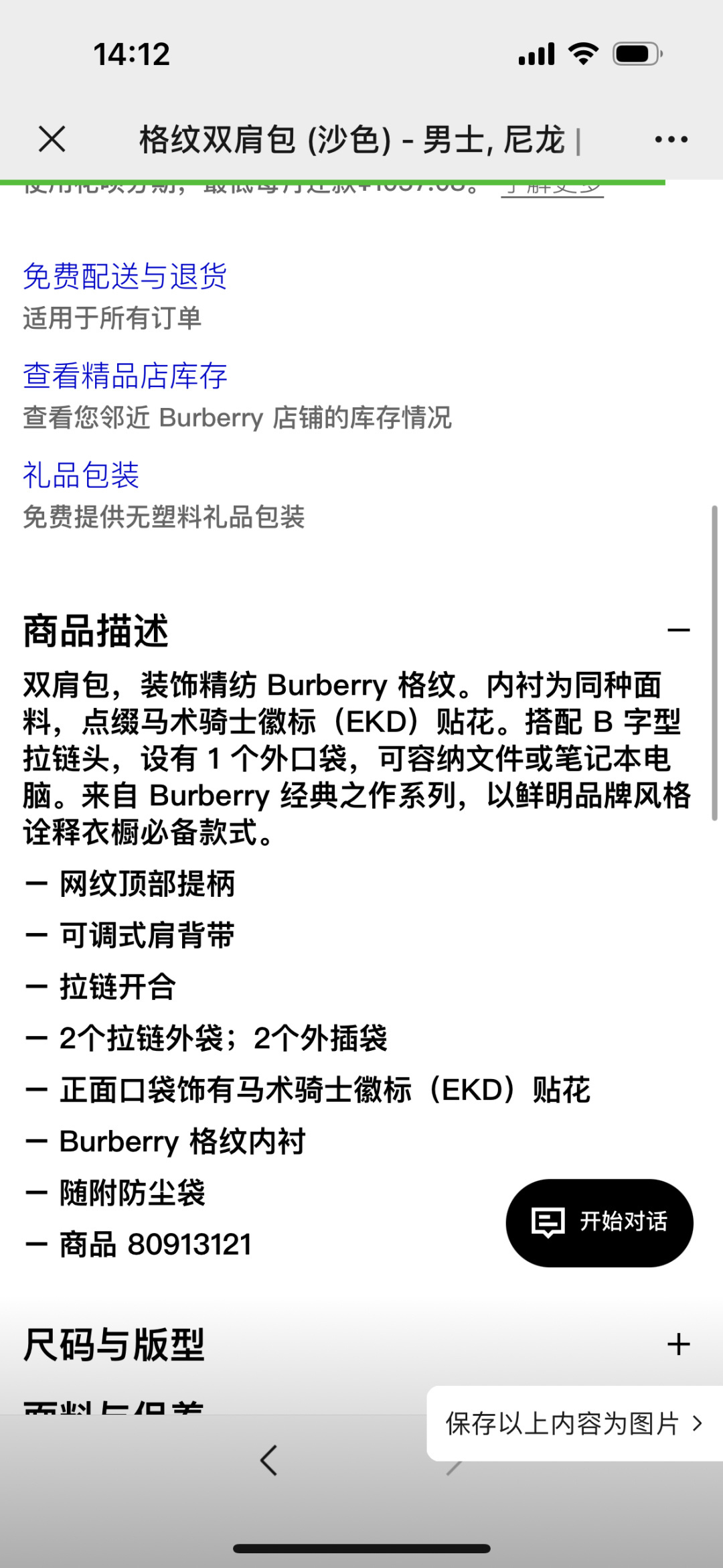
Task: Tap 开始对话 to begin chat
Action: (623, 1222)
